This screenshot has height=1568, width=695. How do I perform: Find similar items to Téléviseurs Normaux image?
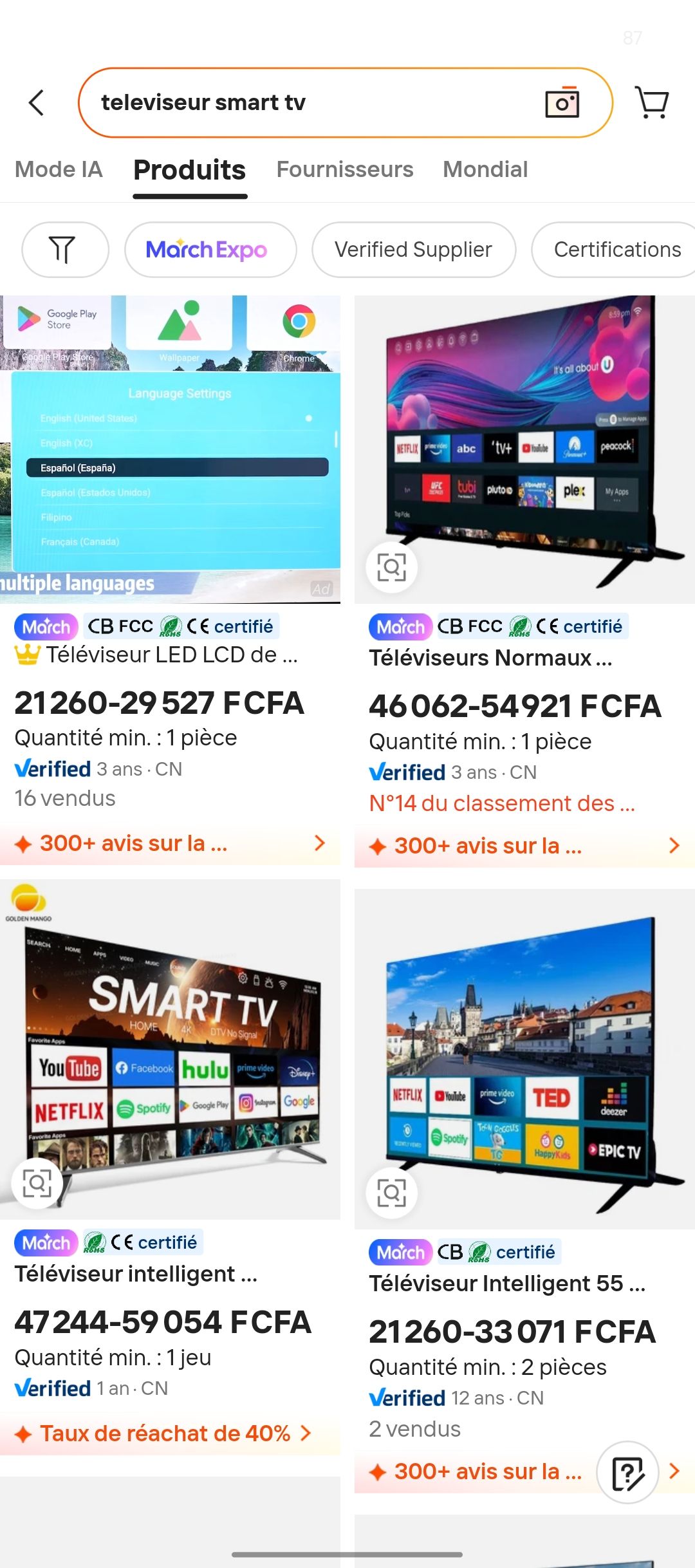click(391, 567)
